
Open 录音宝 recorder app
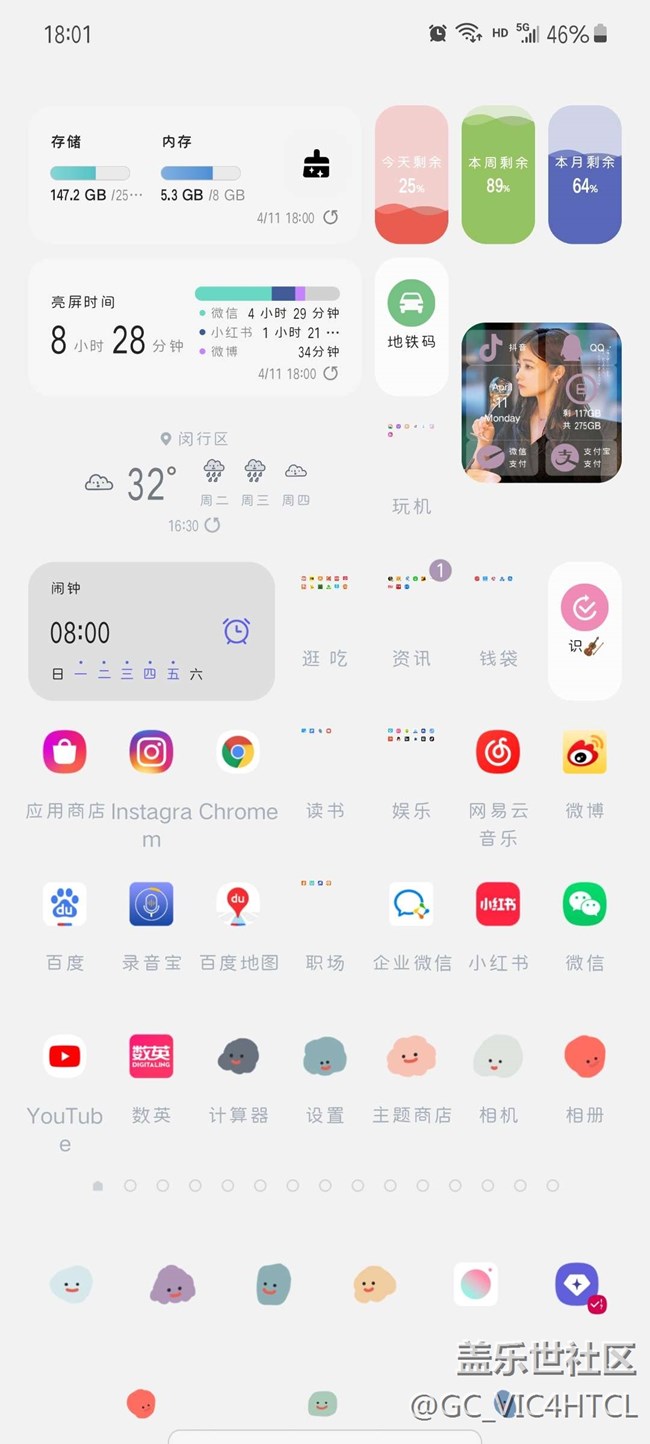[151, 905]
